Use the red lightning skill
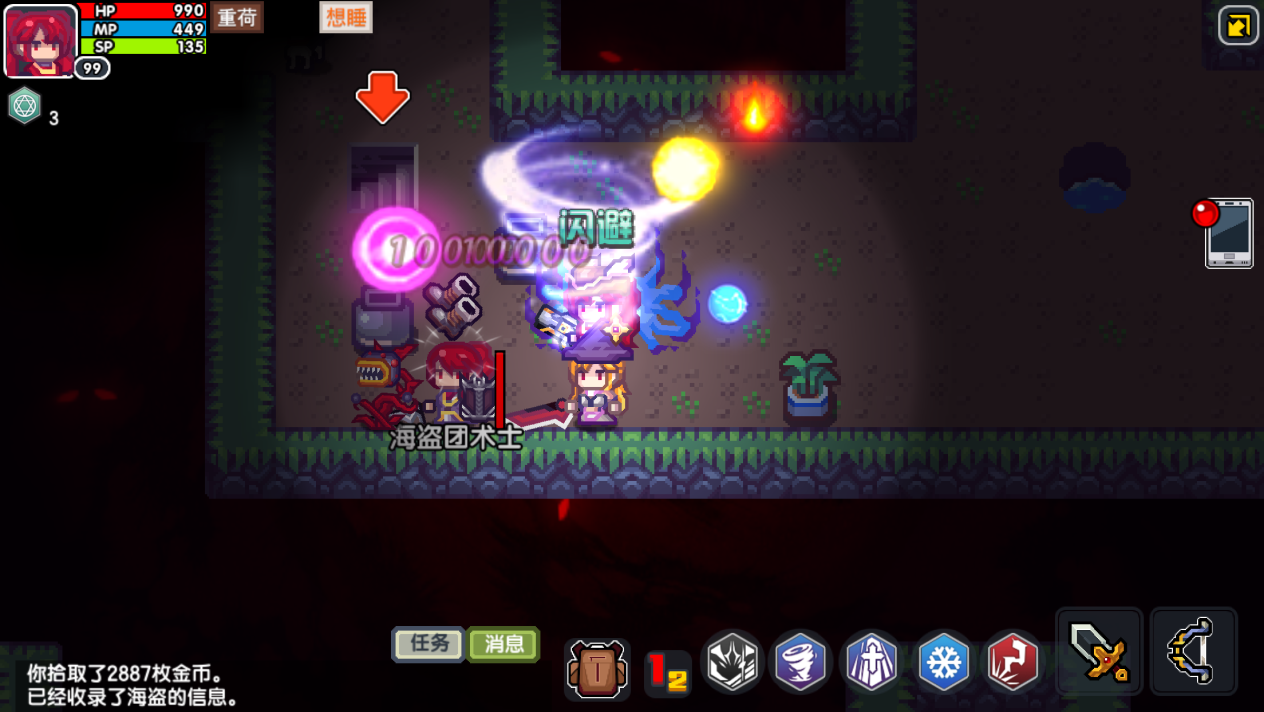 pyautogui.click(x=1012, y=662)
